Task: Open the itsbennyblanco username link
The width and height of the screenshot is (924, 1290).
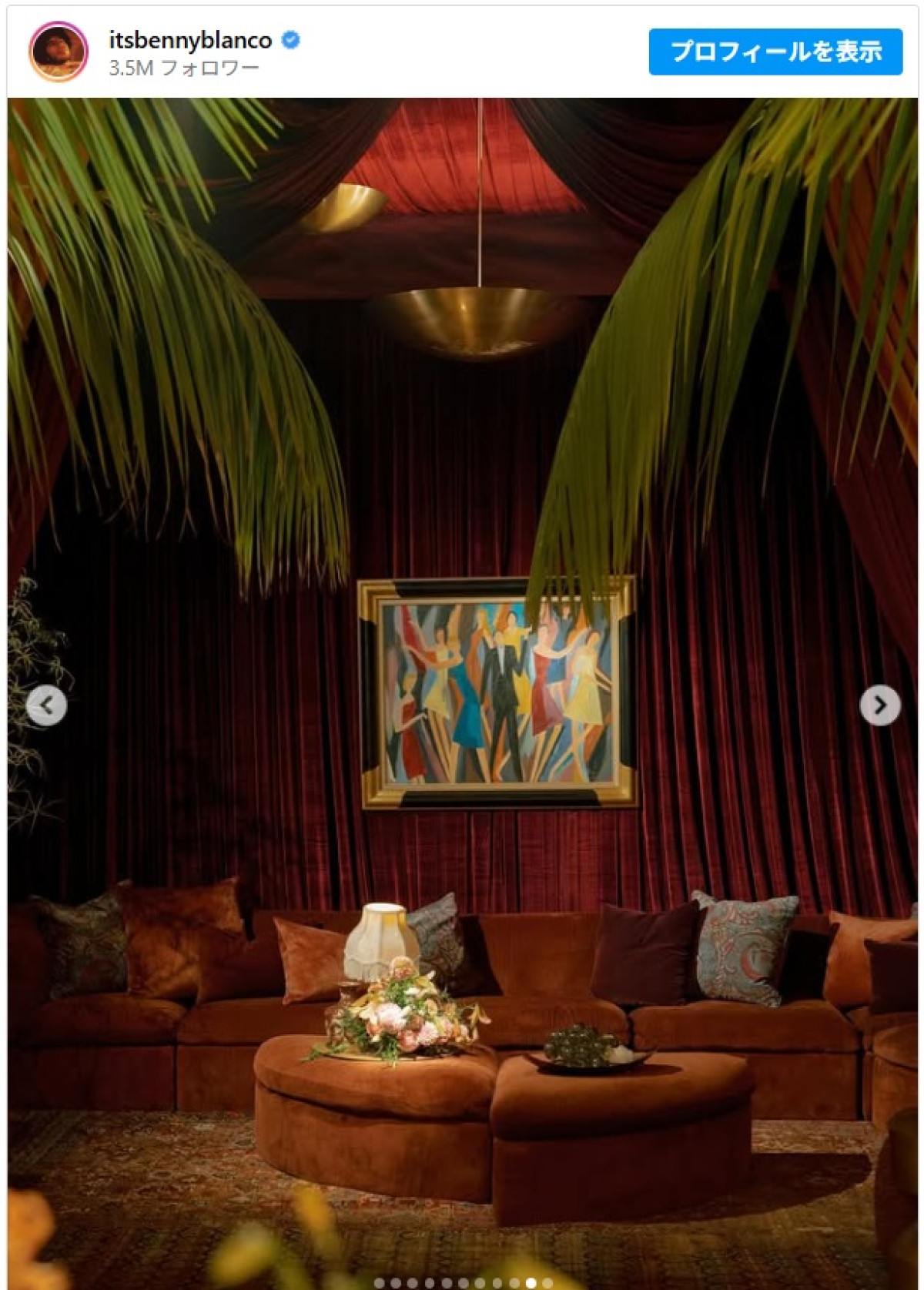Action: coord(190,40)
